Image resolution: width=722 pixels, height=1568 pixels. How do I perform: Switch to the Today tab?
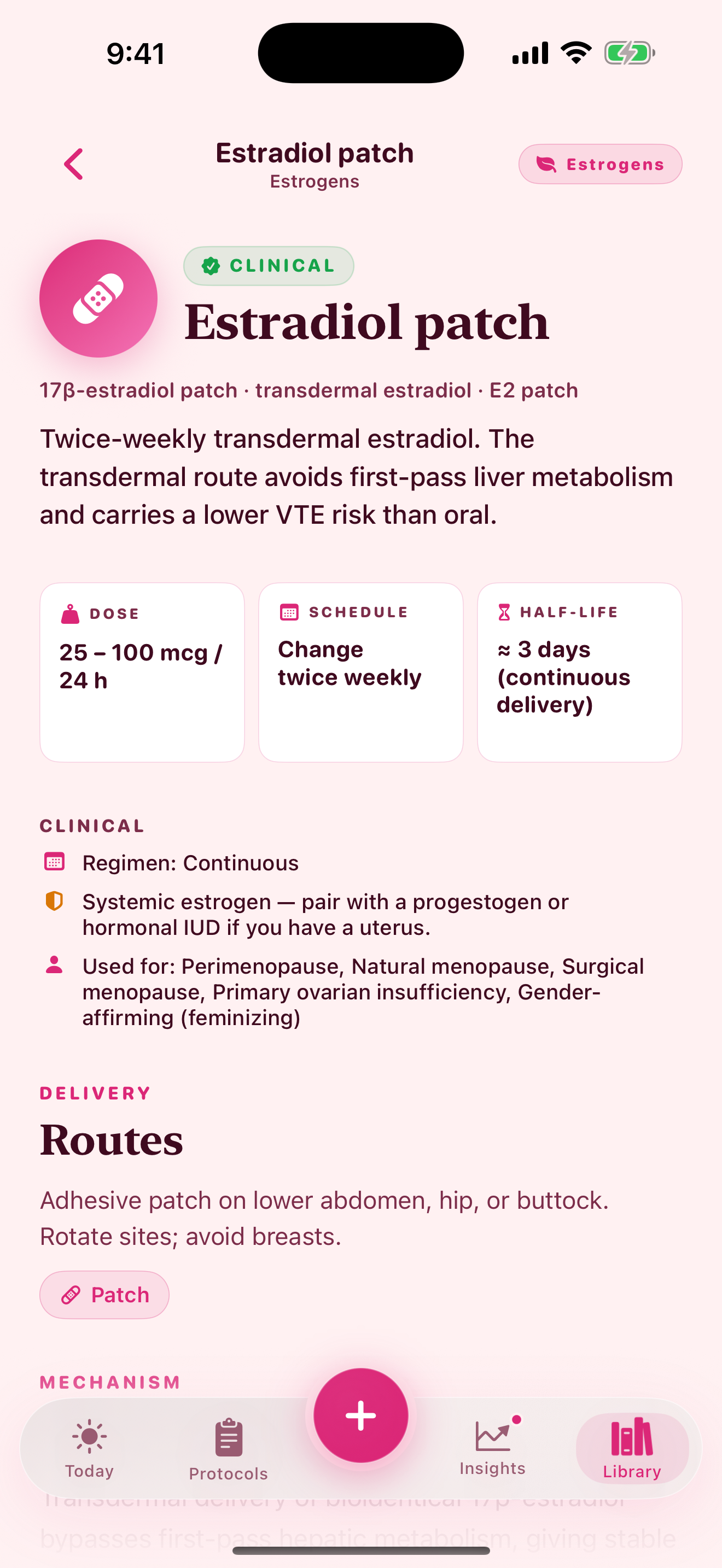pyautogui.click(x=90, y=1449)
